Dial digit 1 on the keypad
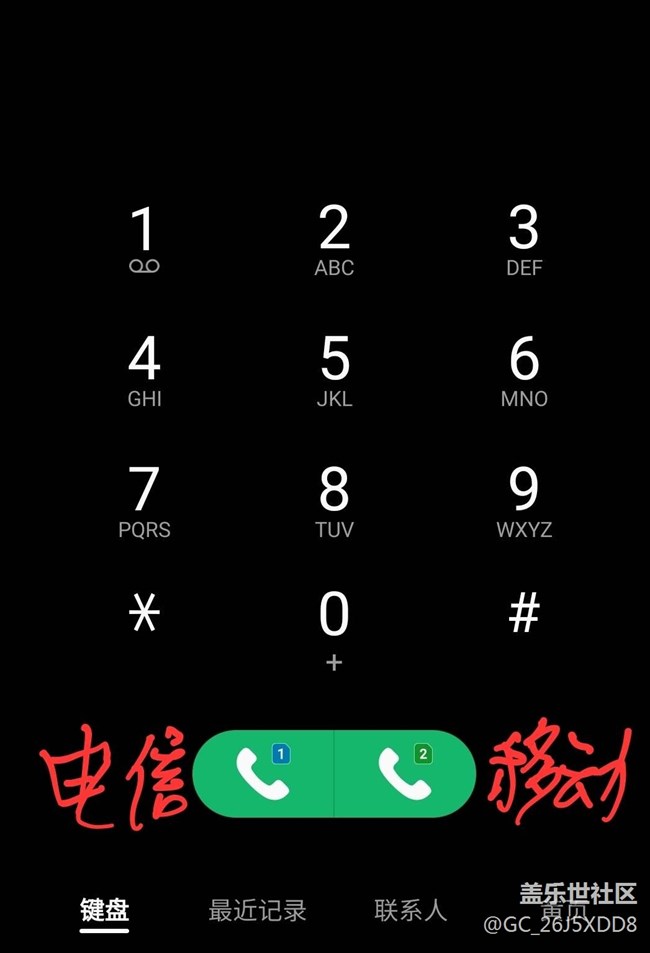The width and height of the screenshot is (650, 953). 144,238
